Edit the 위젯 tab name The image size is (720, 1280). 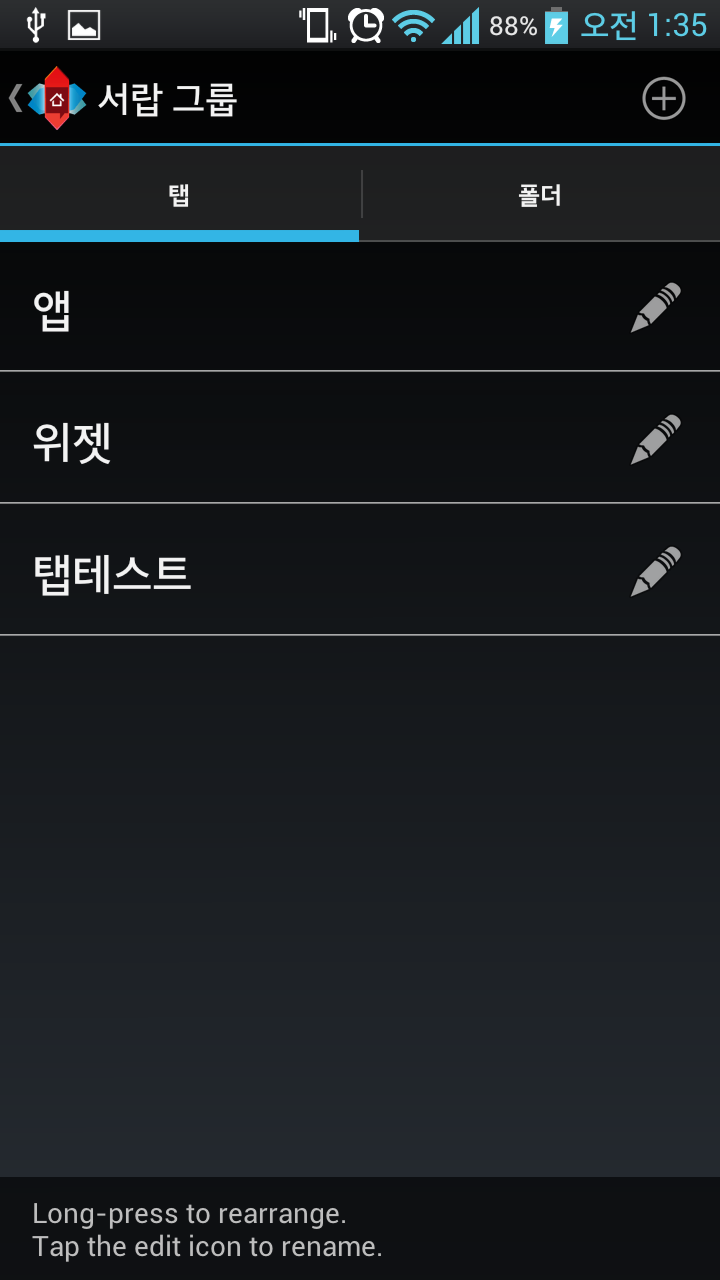(656, 439)
